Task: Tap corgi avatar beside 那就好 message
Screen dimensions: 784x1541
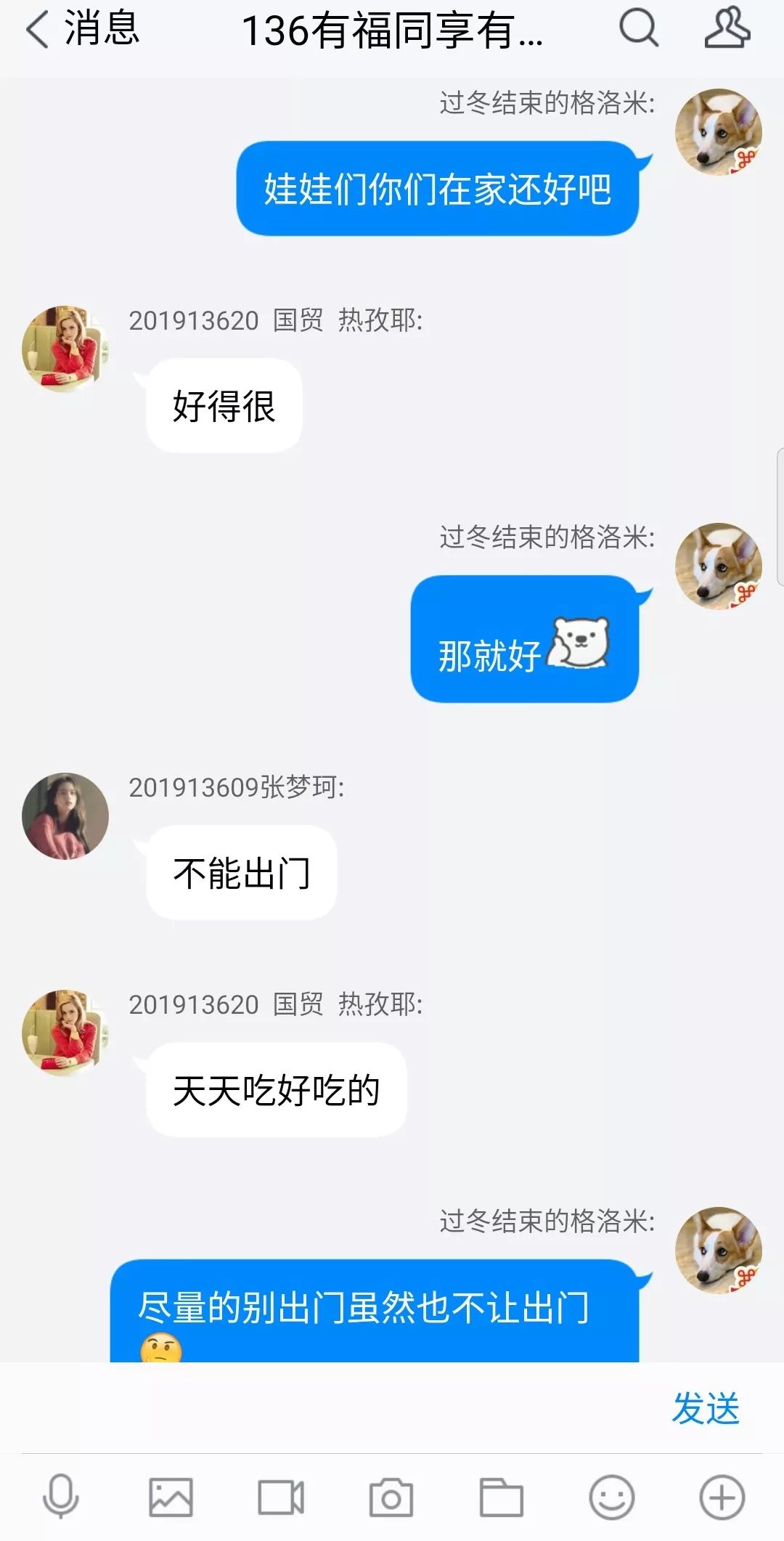Action: coord(719,566)
